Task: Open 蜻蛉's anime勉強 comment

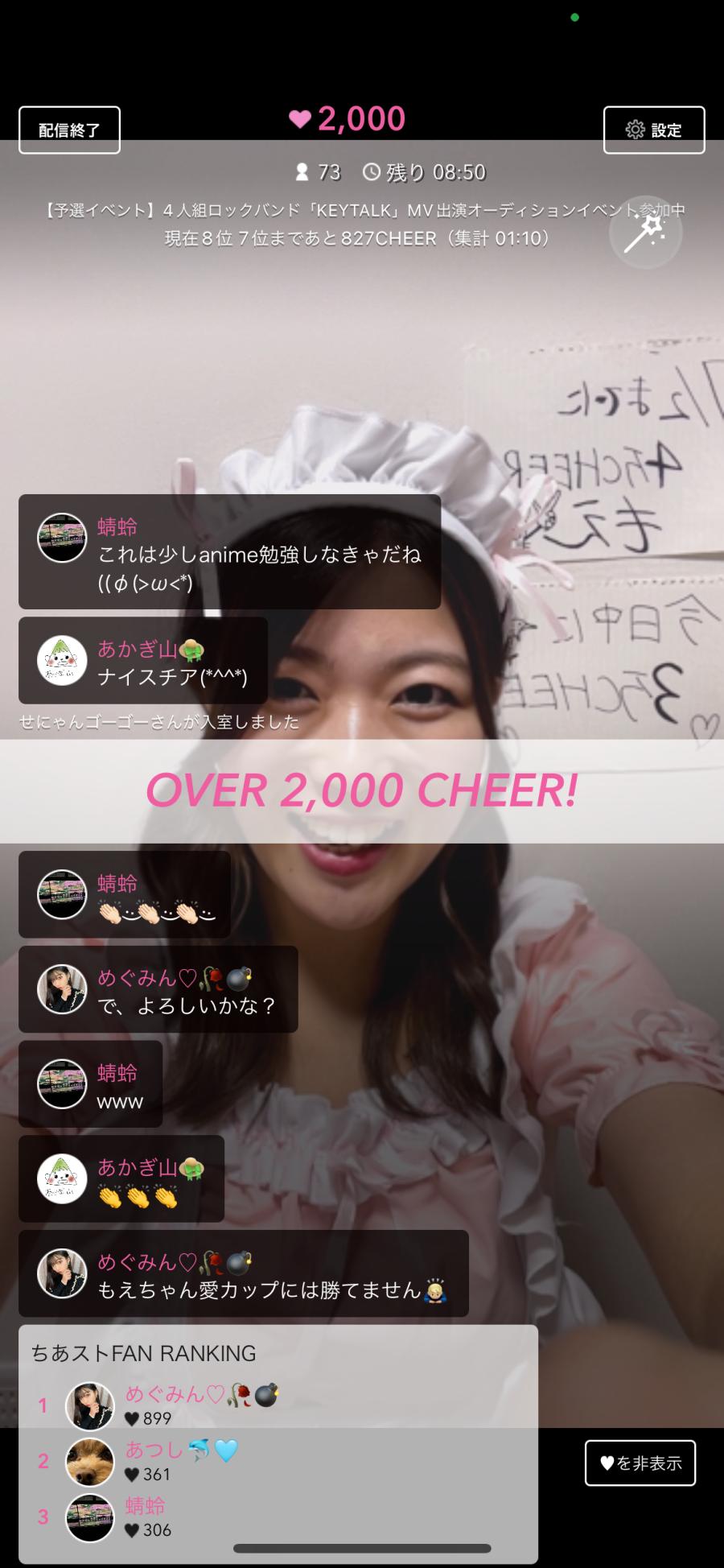Action: (x=229, y=552)
